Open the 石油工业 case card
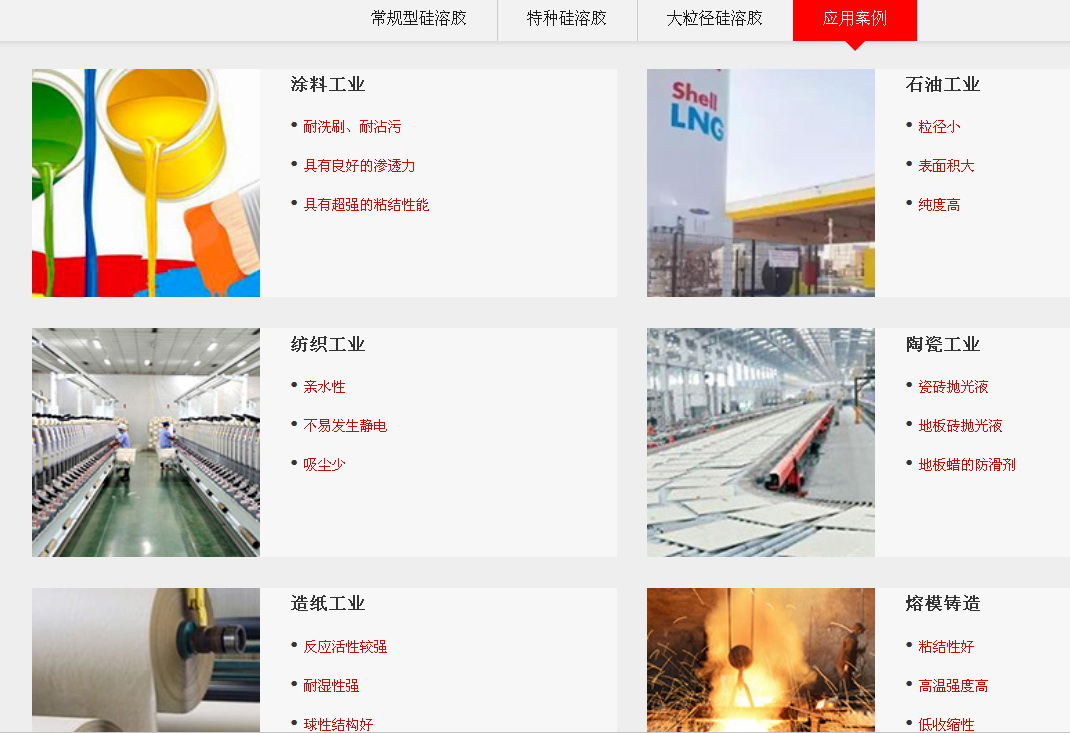The image size is (1070, 733). 942,85
